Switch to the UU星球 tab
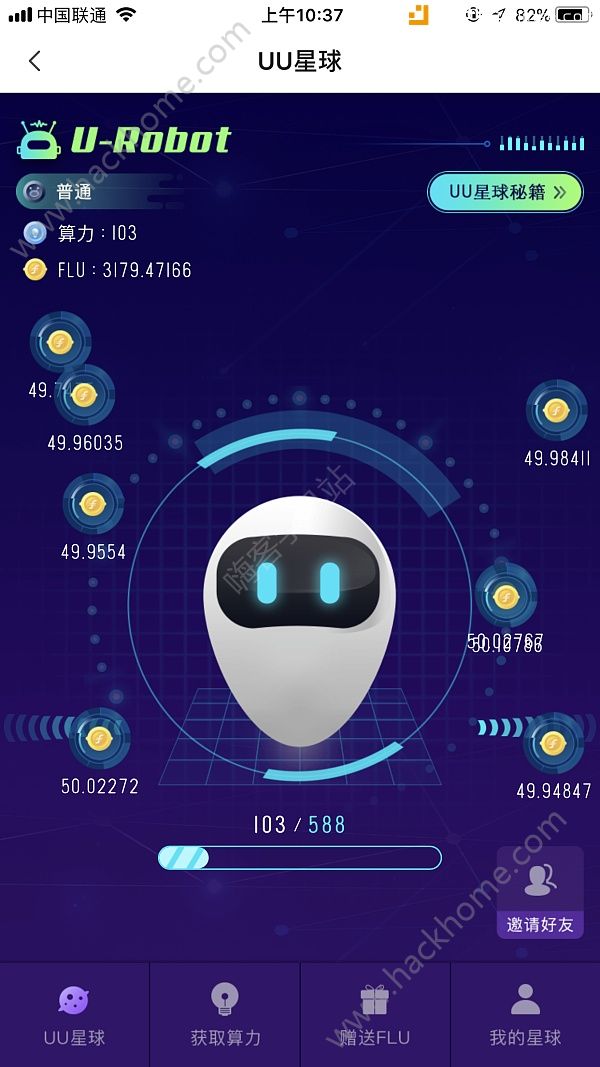Image resolution: width=600 pixels, height=1067 pixels. coord(75,1014)
